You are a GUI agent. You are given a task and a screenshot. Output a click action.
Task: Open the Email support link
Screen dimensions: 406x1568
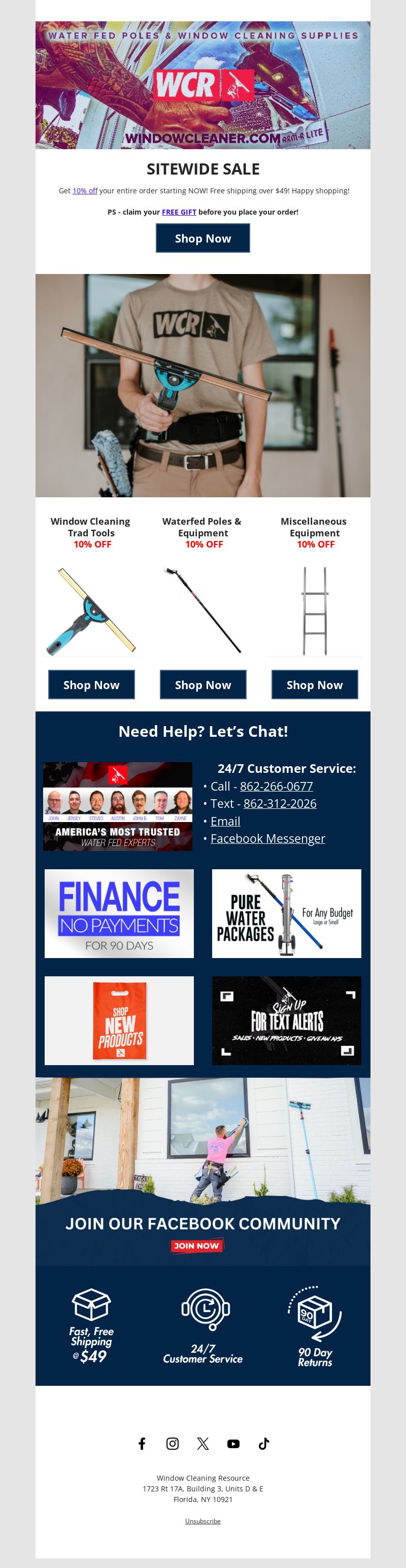coord(225,821)
